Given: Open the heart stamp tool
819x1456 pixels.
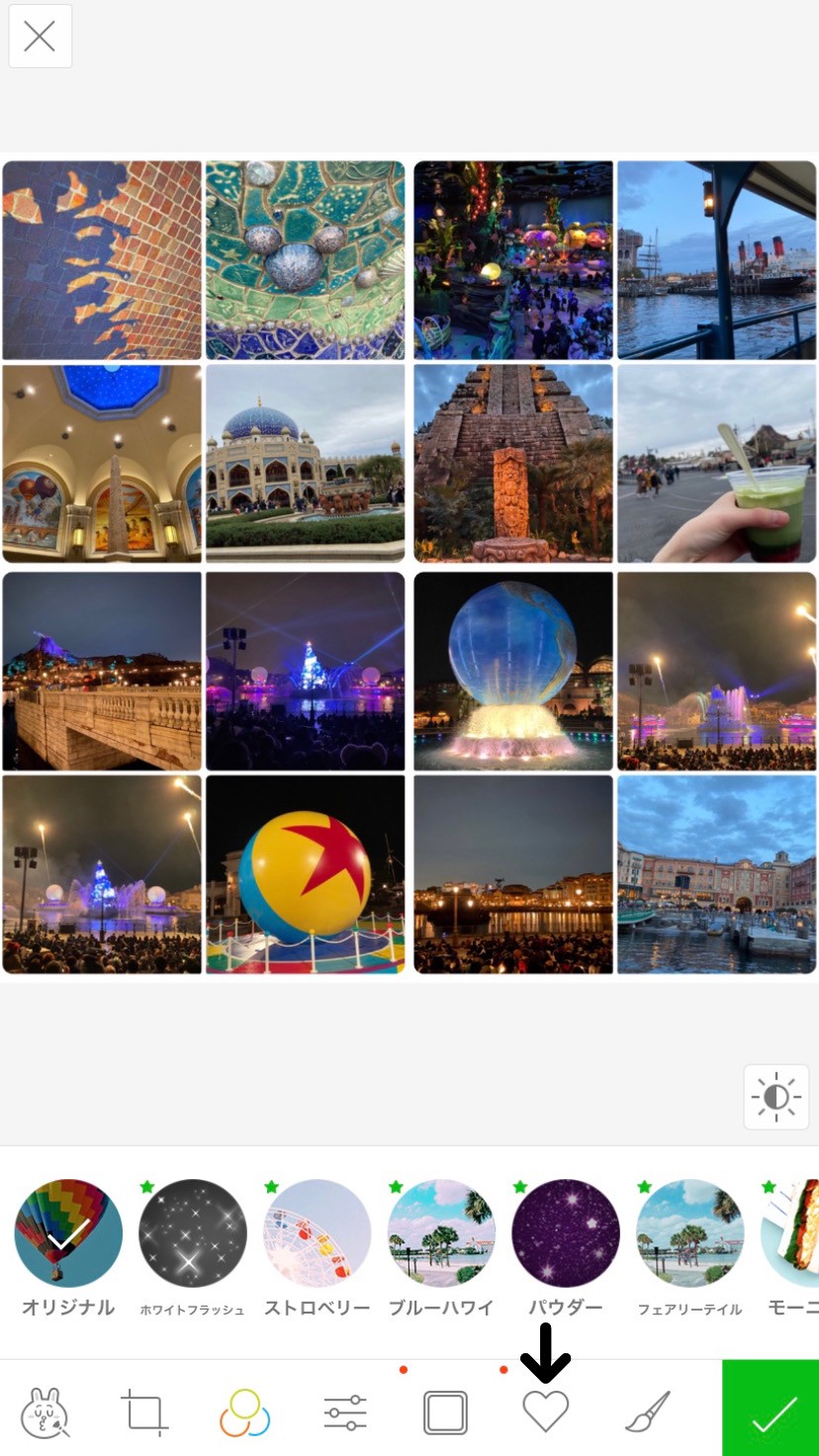Looking at the screenshot, I should pos(546,1411).
